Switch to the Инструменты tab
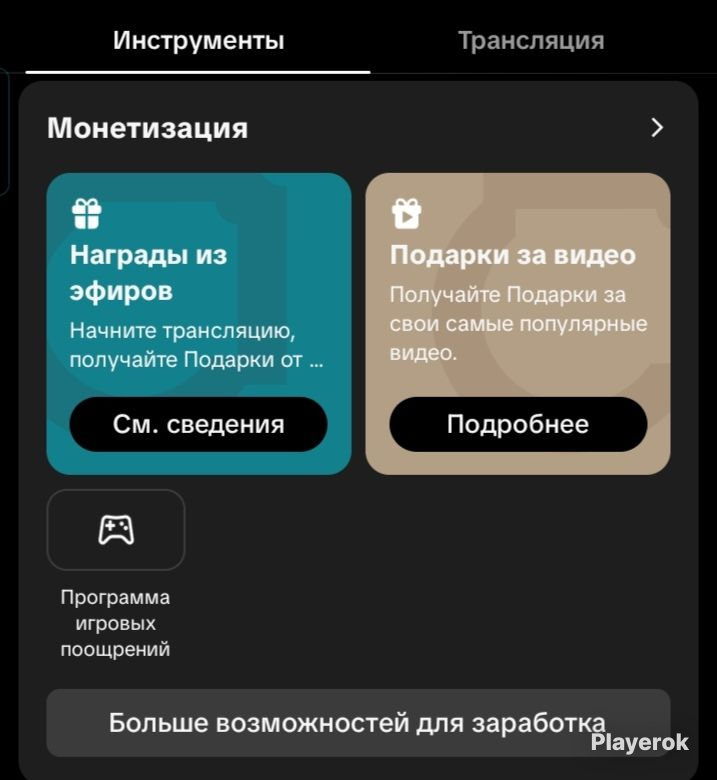The height and width of the screenshot is (780, 717). tap(198, 41)
